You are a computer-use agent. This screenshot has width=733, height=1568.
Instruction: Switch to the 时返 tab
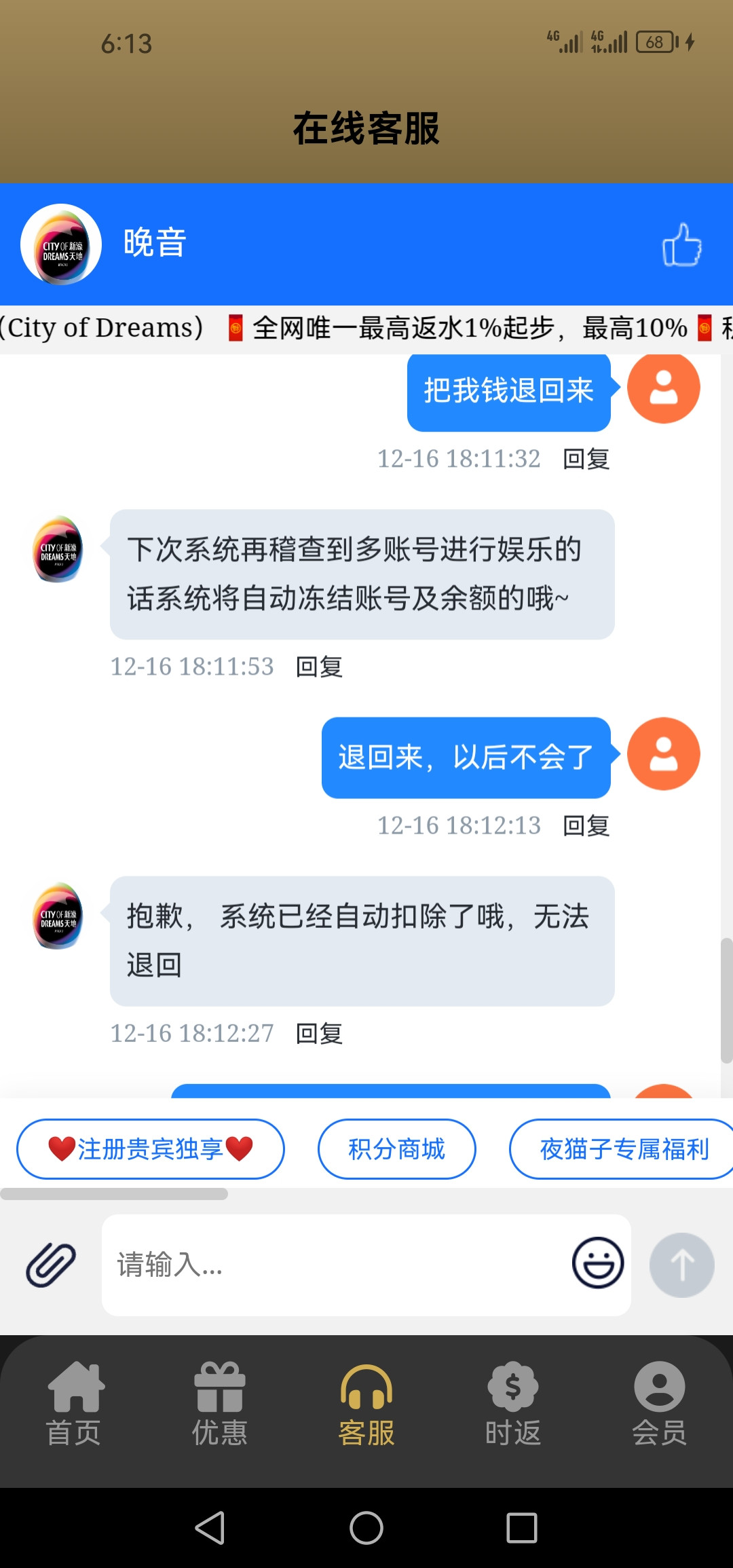[512, 1405]
